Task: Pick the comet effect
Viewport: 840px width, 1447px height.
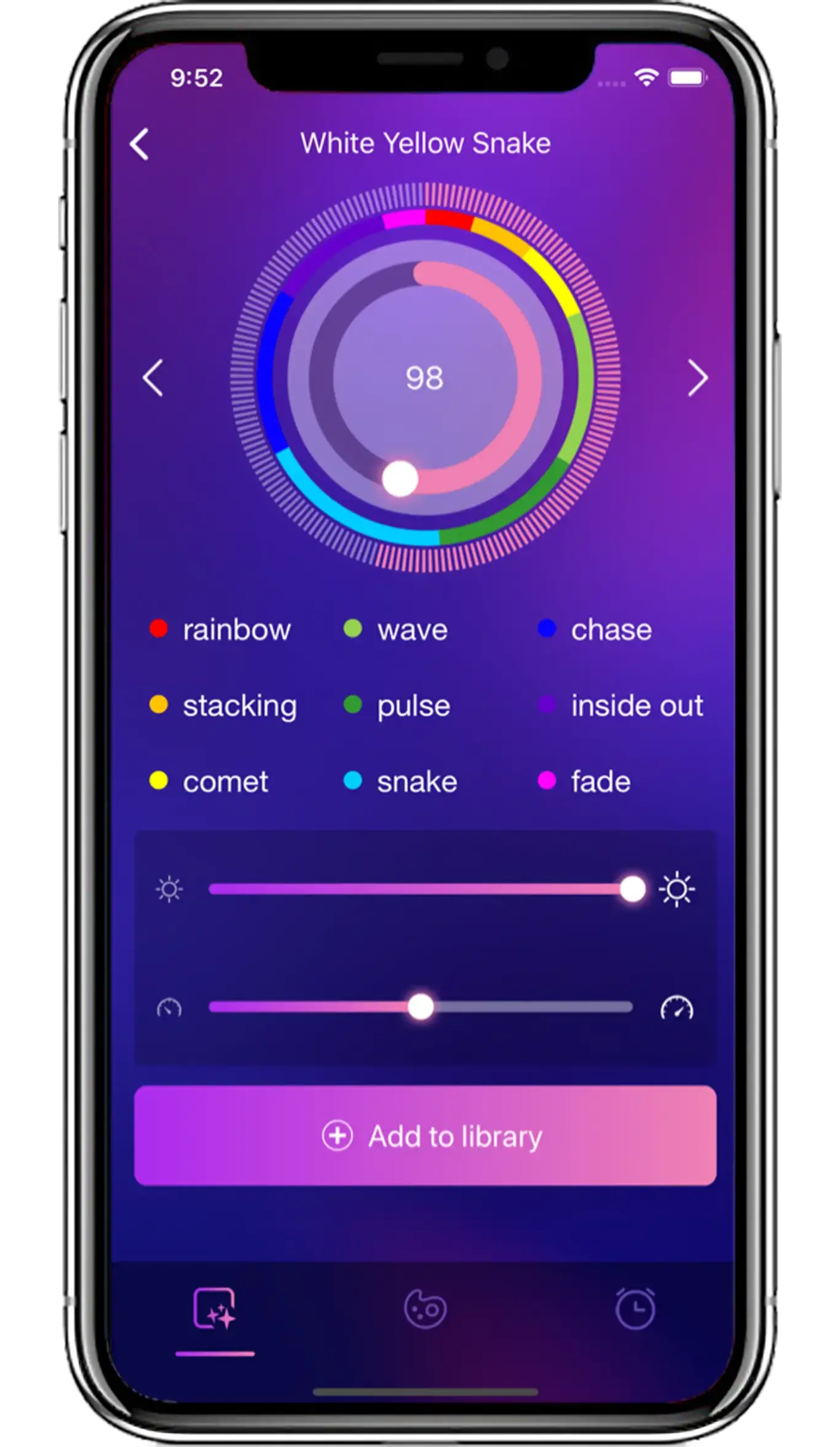Action: [210, 782]
